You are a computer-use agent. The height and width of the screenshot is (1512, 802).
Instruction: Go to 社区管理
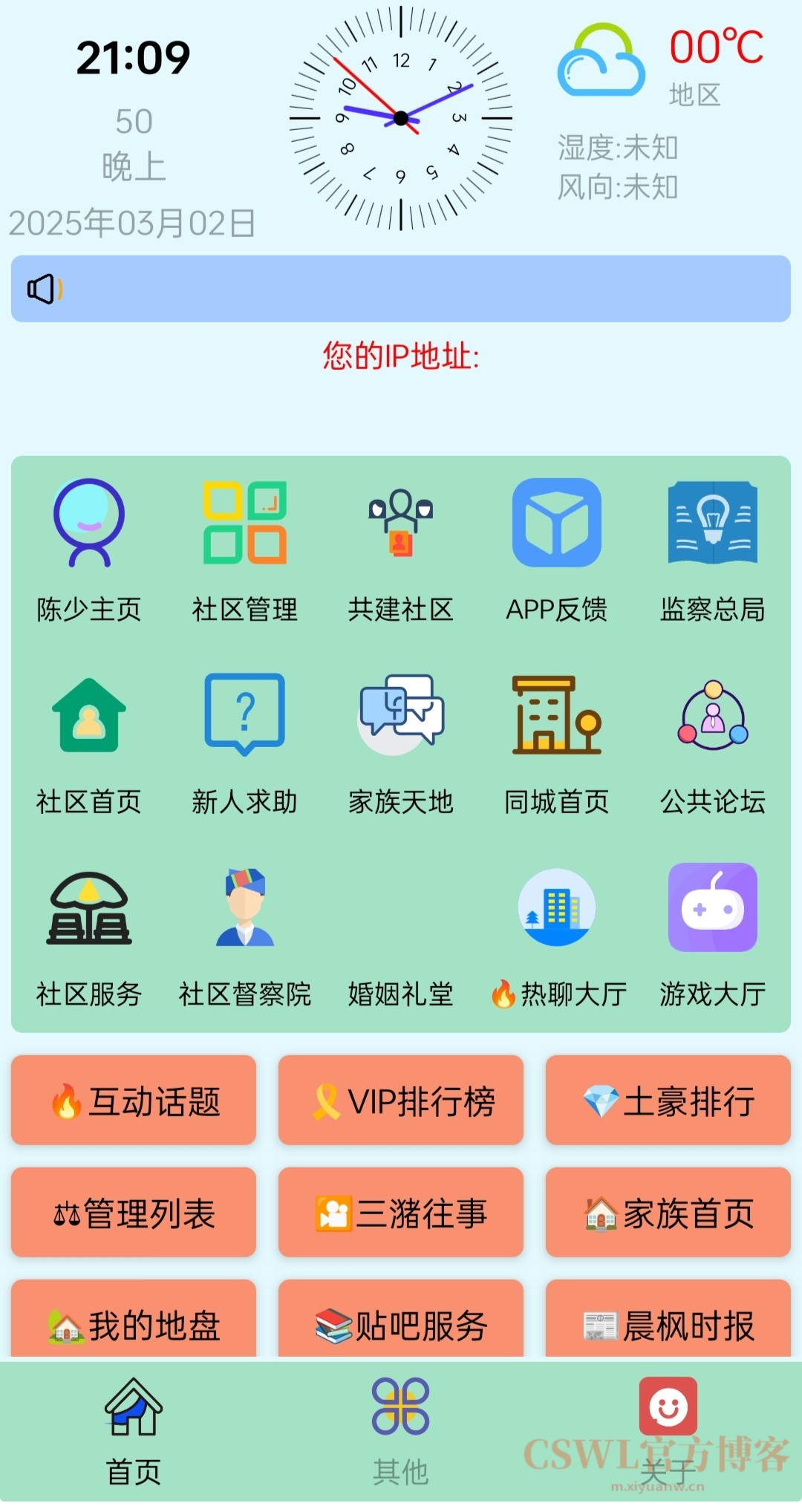245,550
